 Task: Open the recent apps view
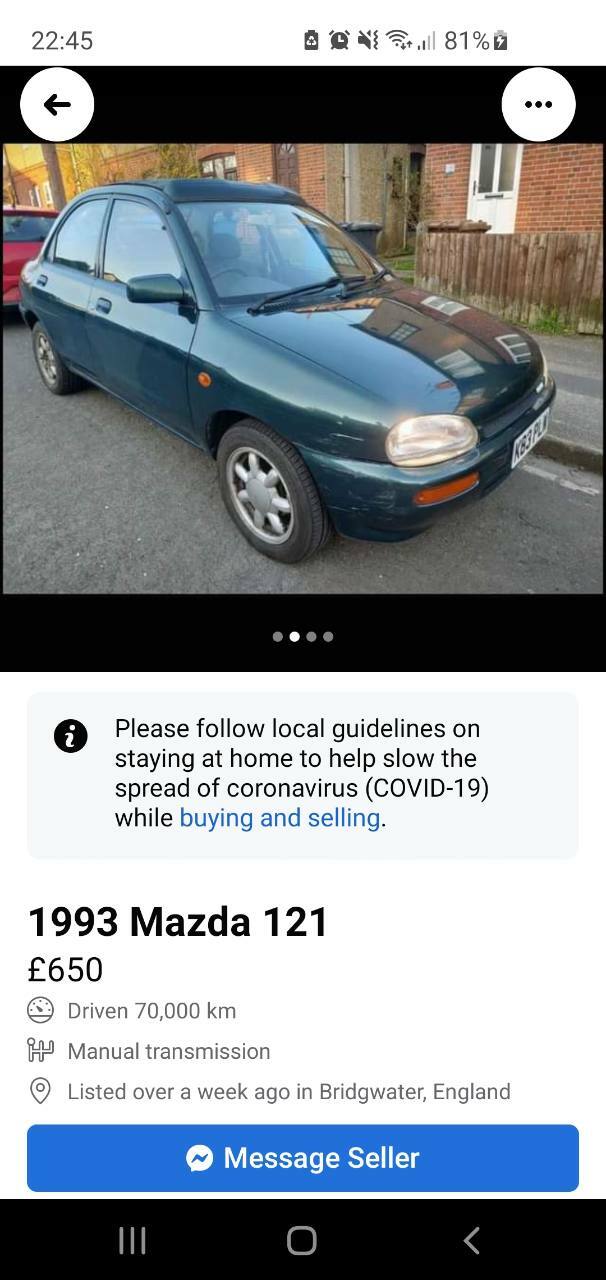(x=132, y=1240)
